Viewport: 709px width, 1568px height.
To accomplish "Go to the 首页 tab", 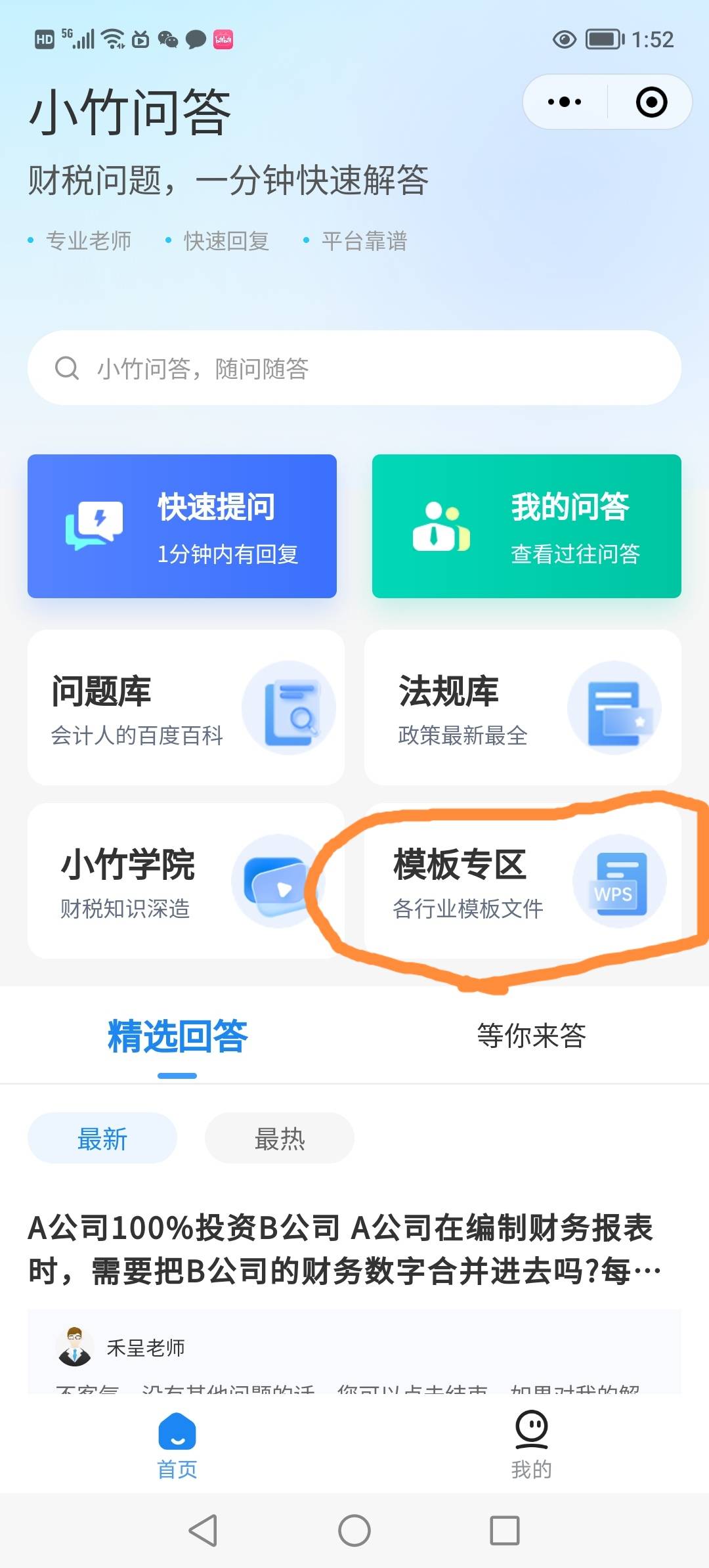I will pyautogui.click(x=177, y=1445).
